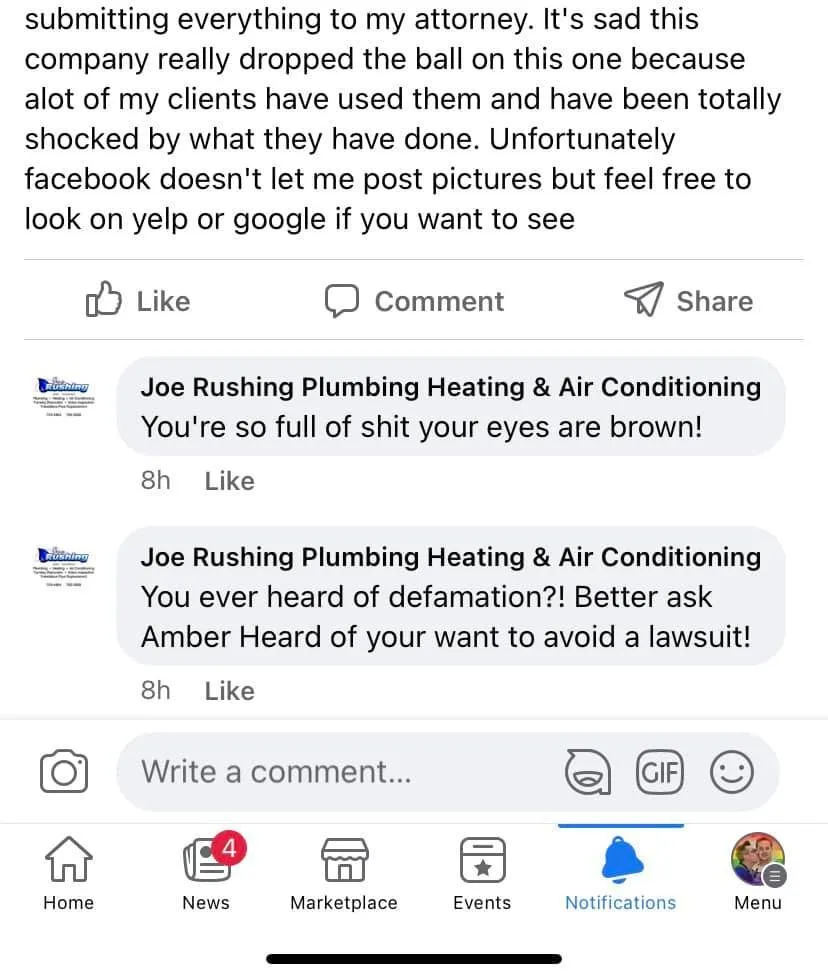Open the camera to attach a photo

(x=64, y=772)
